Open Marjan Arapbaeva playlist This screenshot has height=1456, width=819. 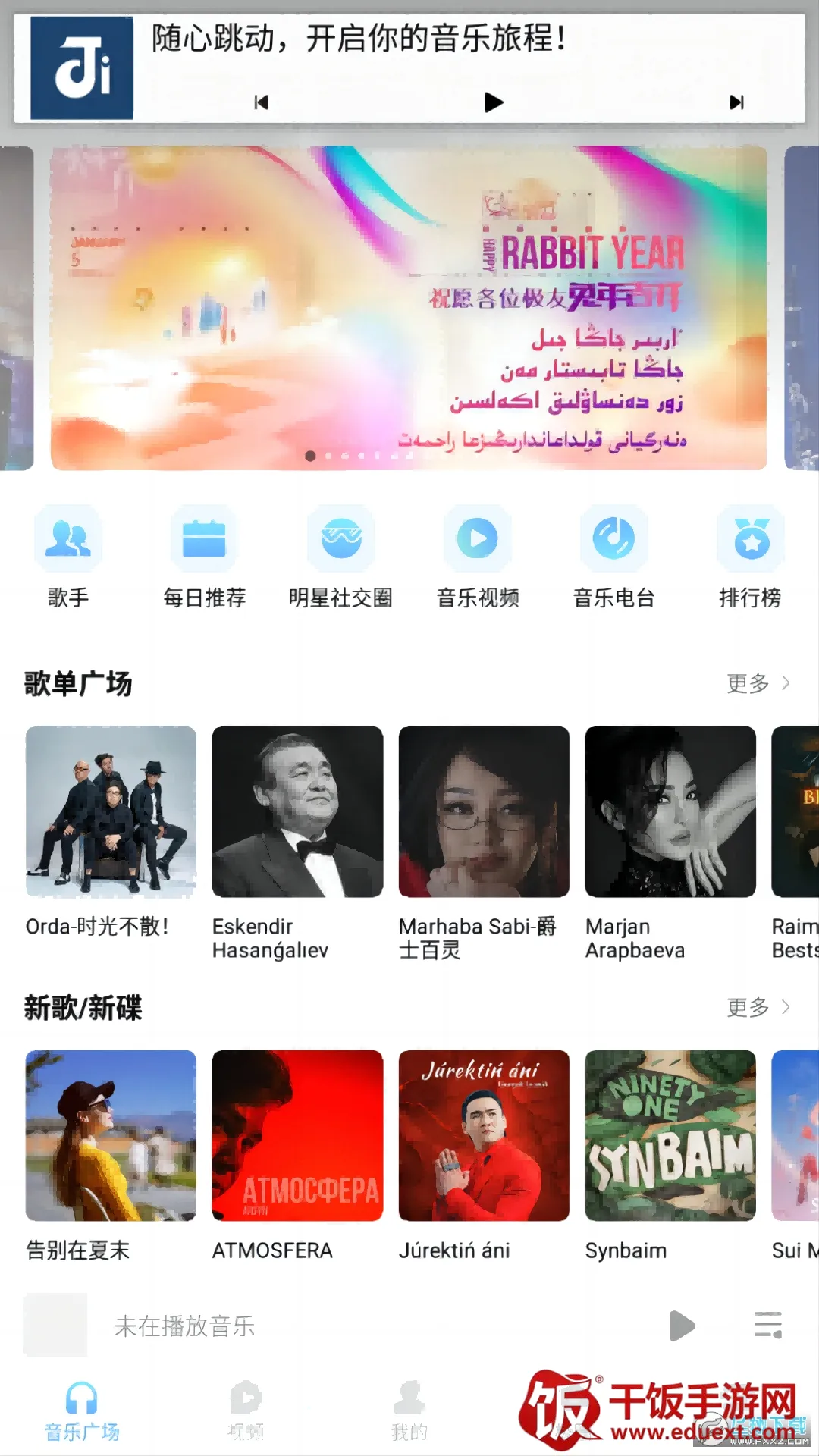(x=670, y=811)
